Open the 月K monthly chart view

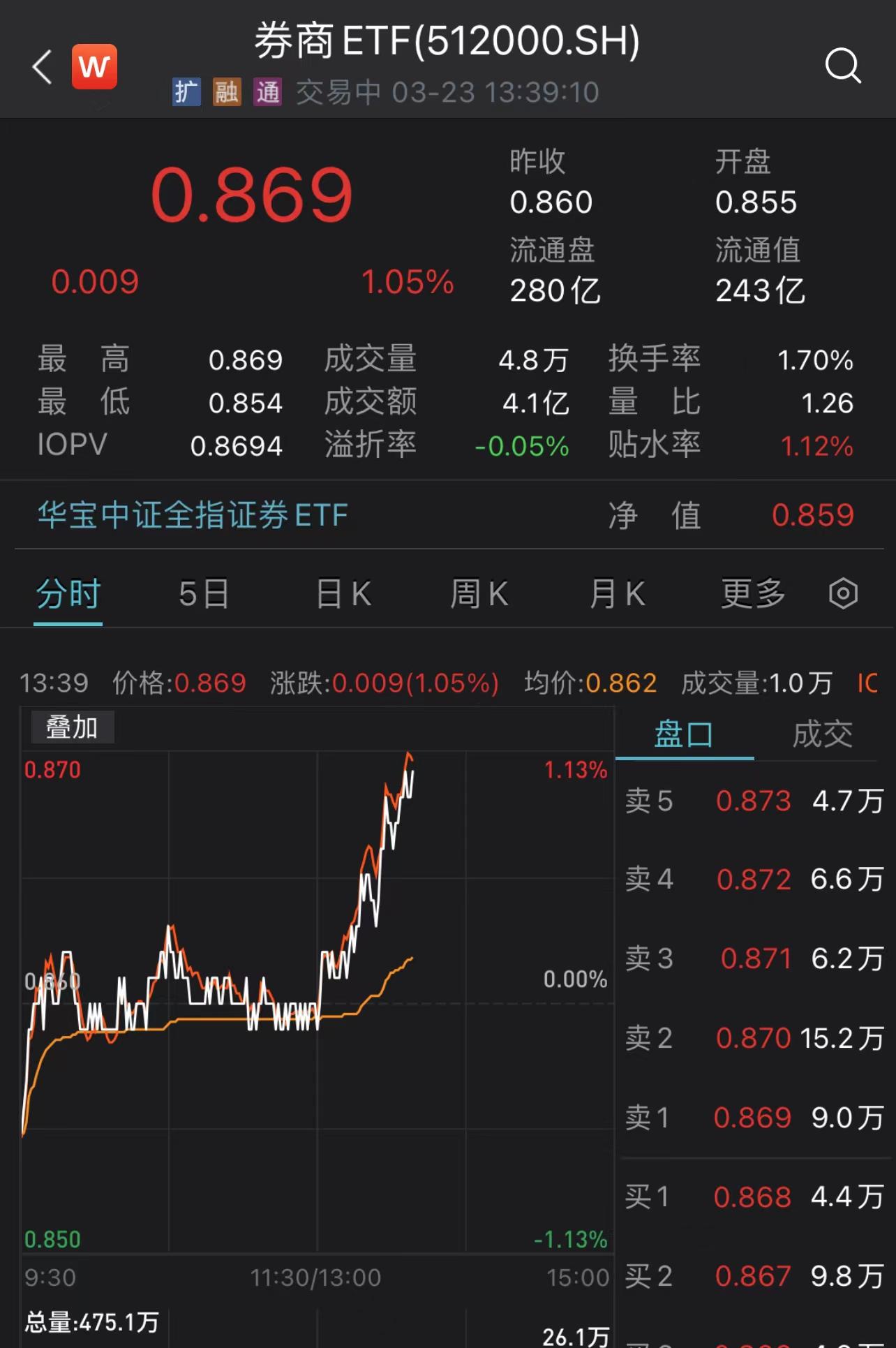point(616,593)
